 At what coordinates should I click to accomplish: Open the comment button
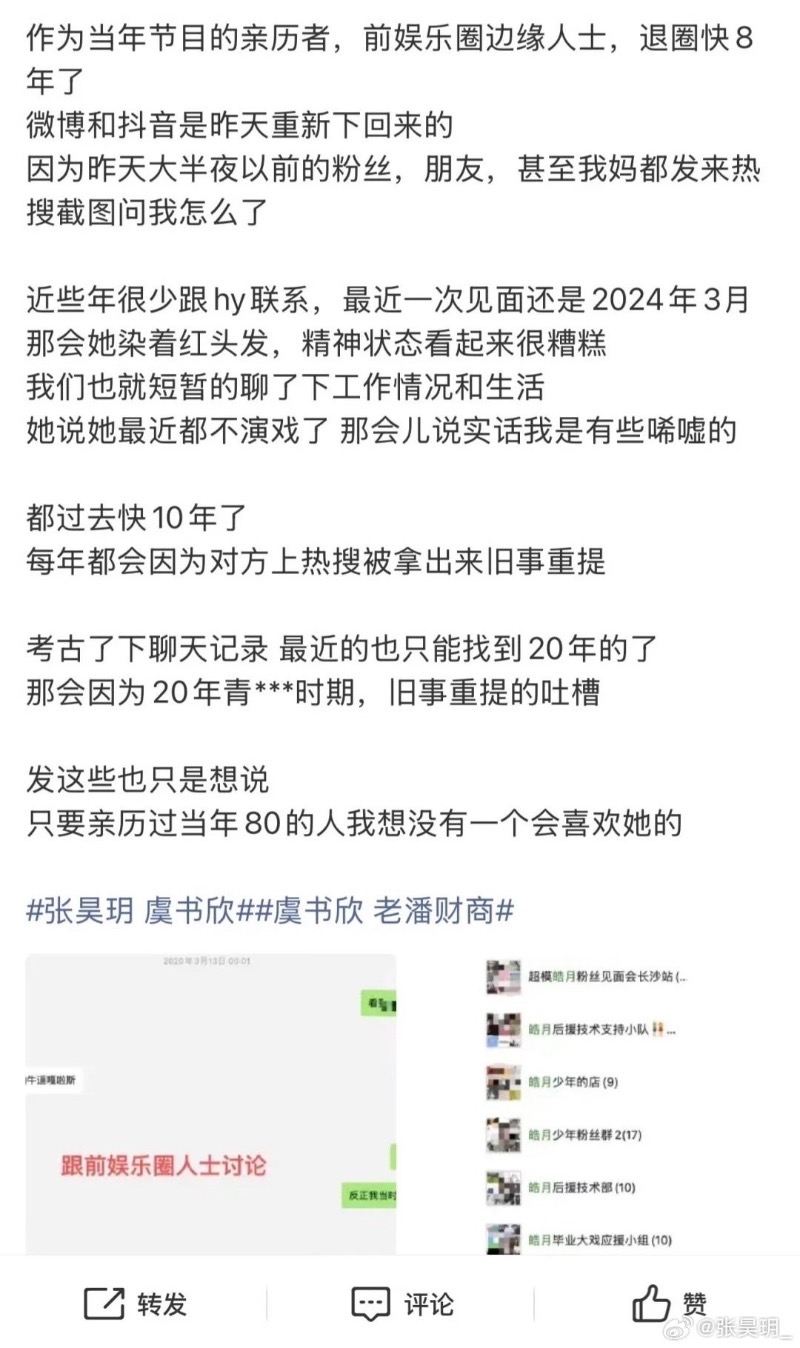pos(402,1303)
